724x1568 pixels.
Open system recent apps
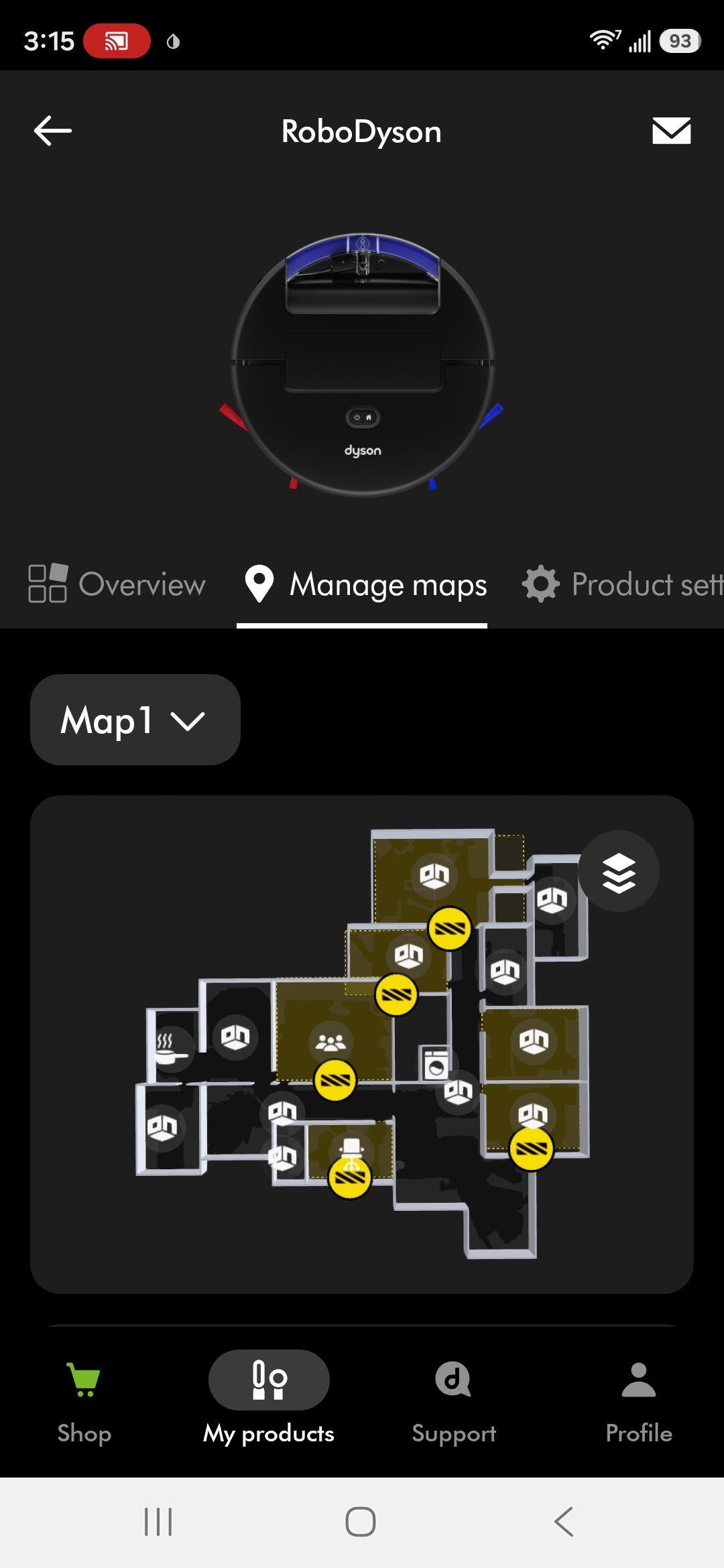pyautogui.click(x=158, y=1522)
